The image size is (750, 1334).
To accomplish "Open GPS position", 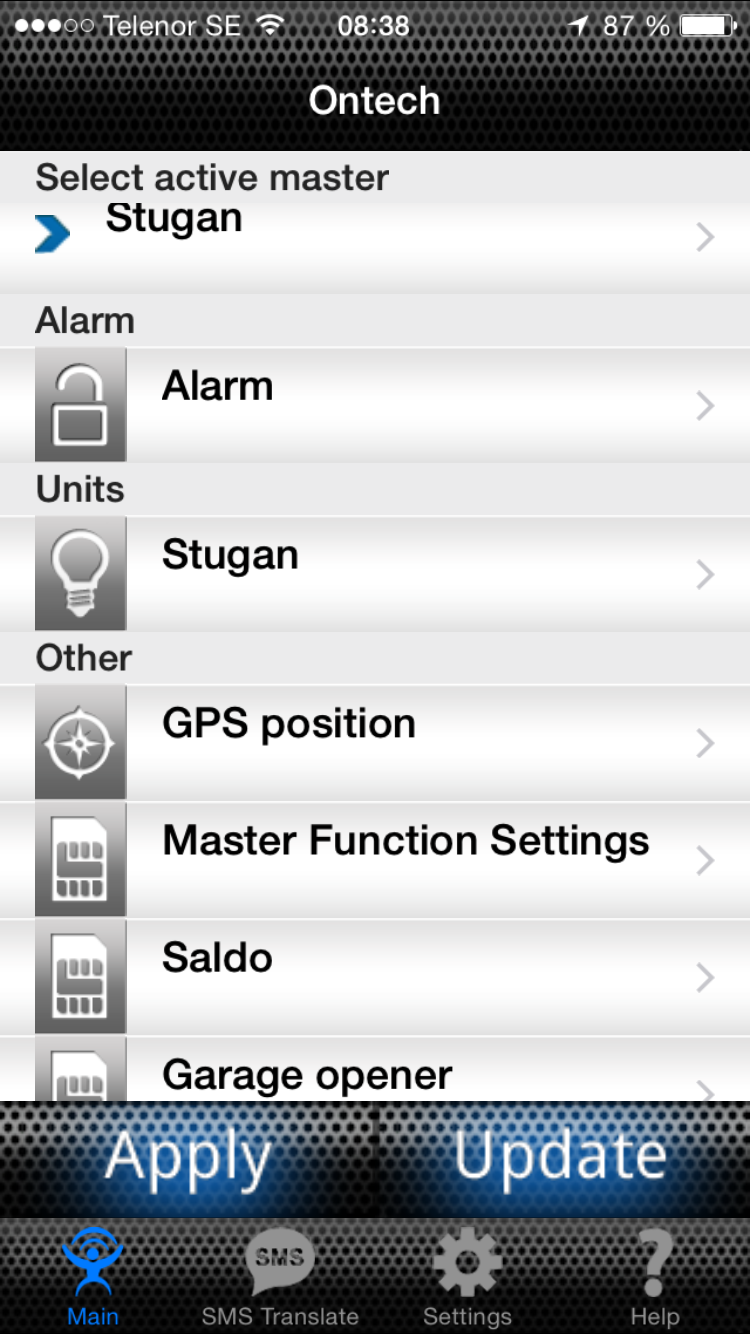I will 375,742.
